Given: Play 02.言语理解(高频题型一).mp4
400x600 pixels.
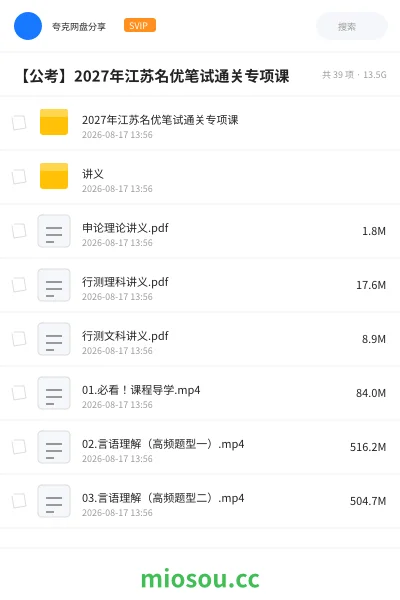Looking at the screenshot, I should [200, 447].
